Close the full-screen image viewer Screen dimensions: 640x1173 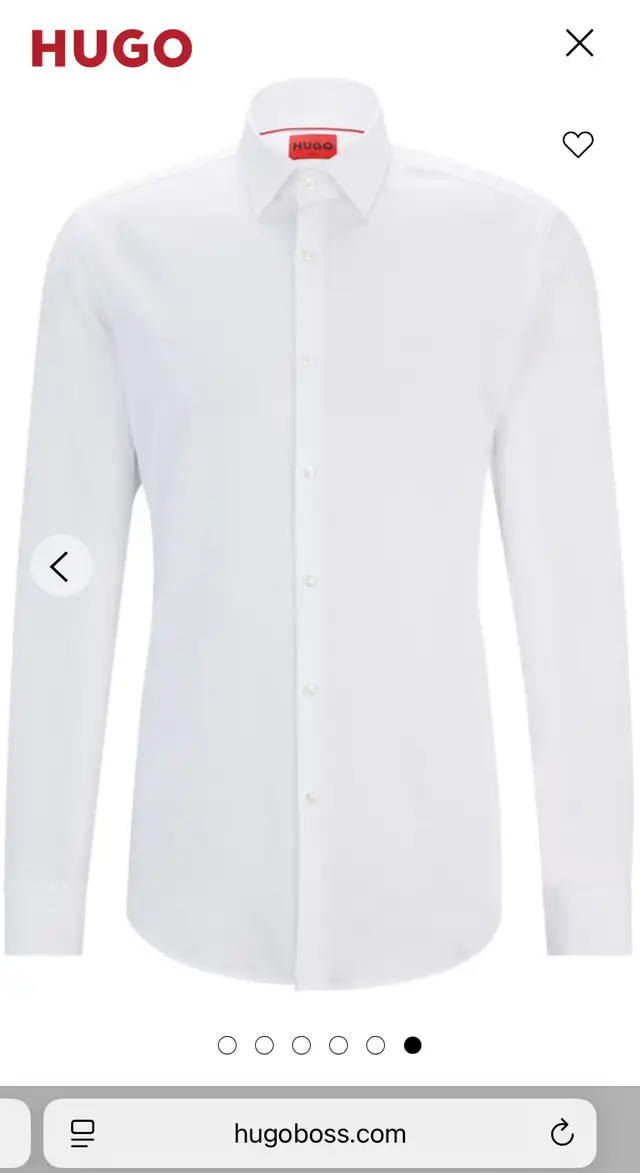579,43
